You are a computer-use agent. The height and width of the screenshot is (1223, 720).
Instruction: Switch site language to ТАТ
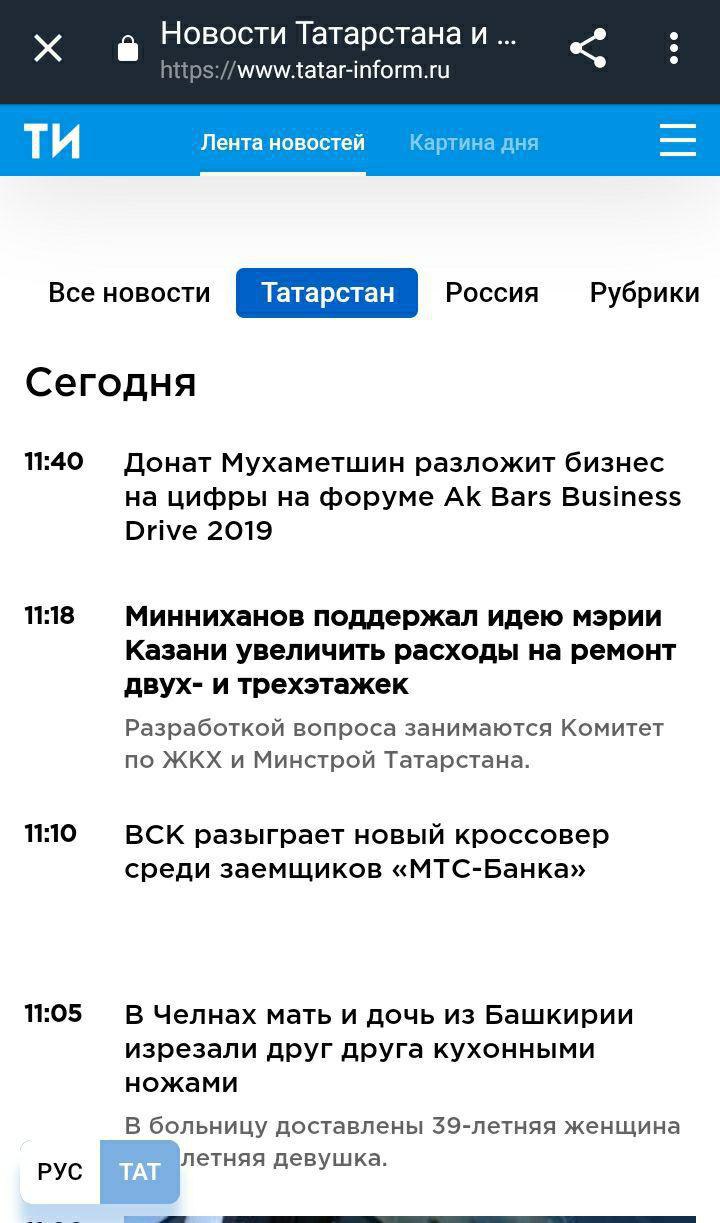coord(140,1171)
